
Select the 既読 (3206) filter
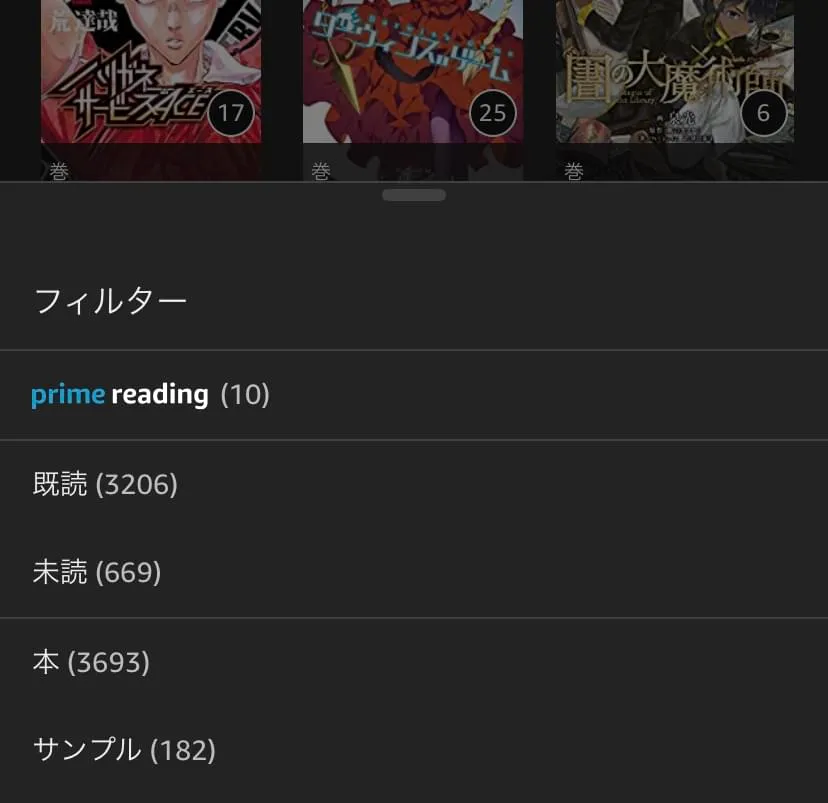105,485
